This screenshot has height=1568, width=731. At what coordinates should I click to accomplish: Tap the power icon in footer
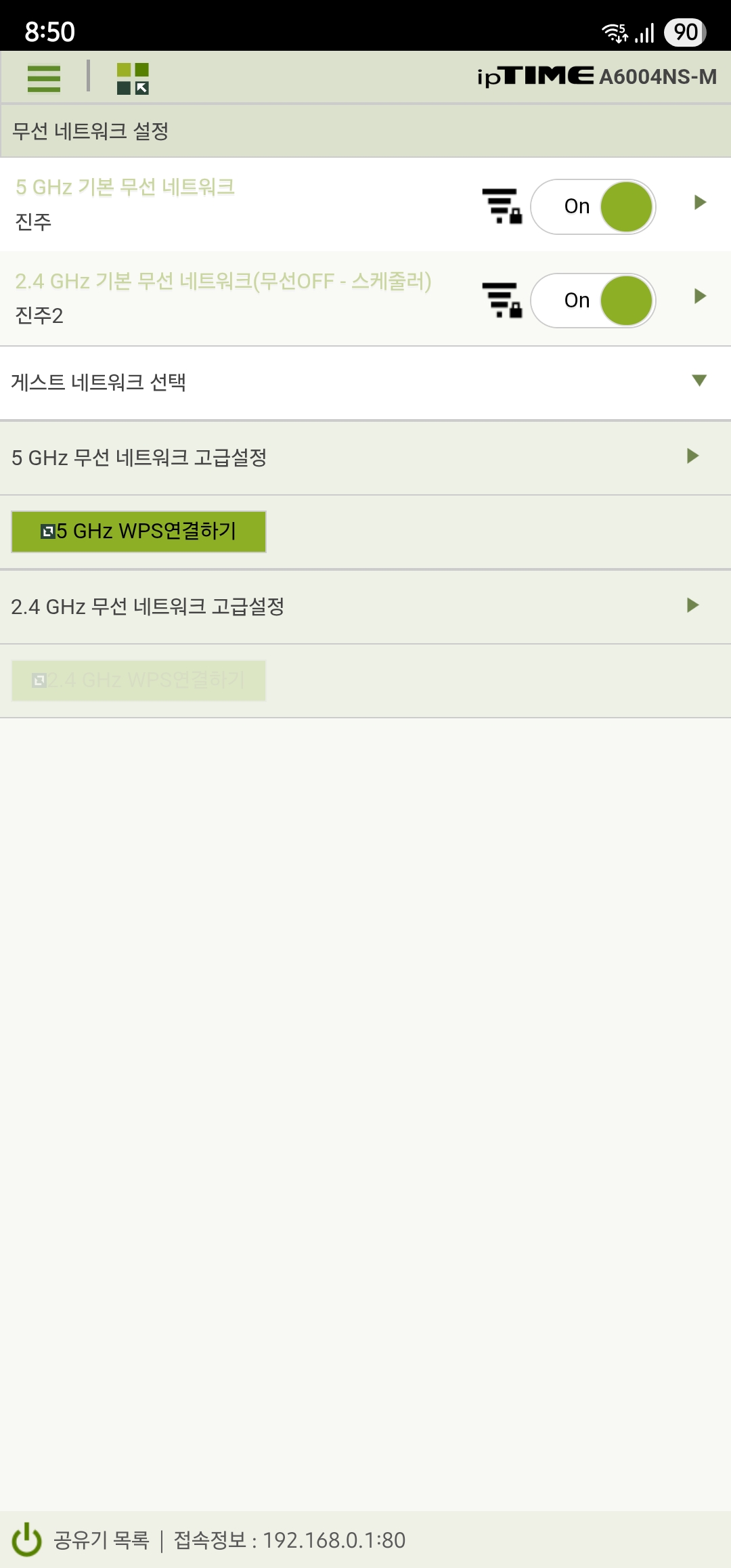(27, 1540)
